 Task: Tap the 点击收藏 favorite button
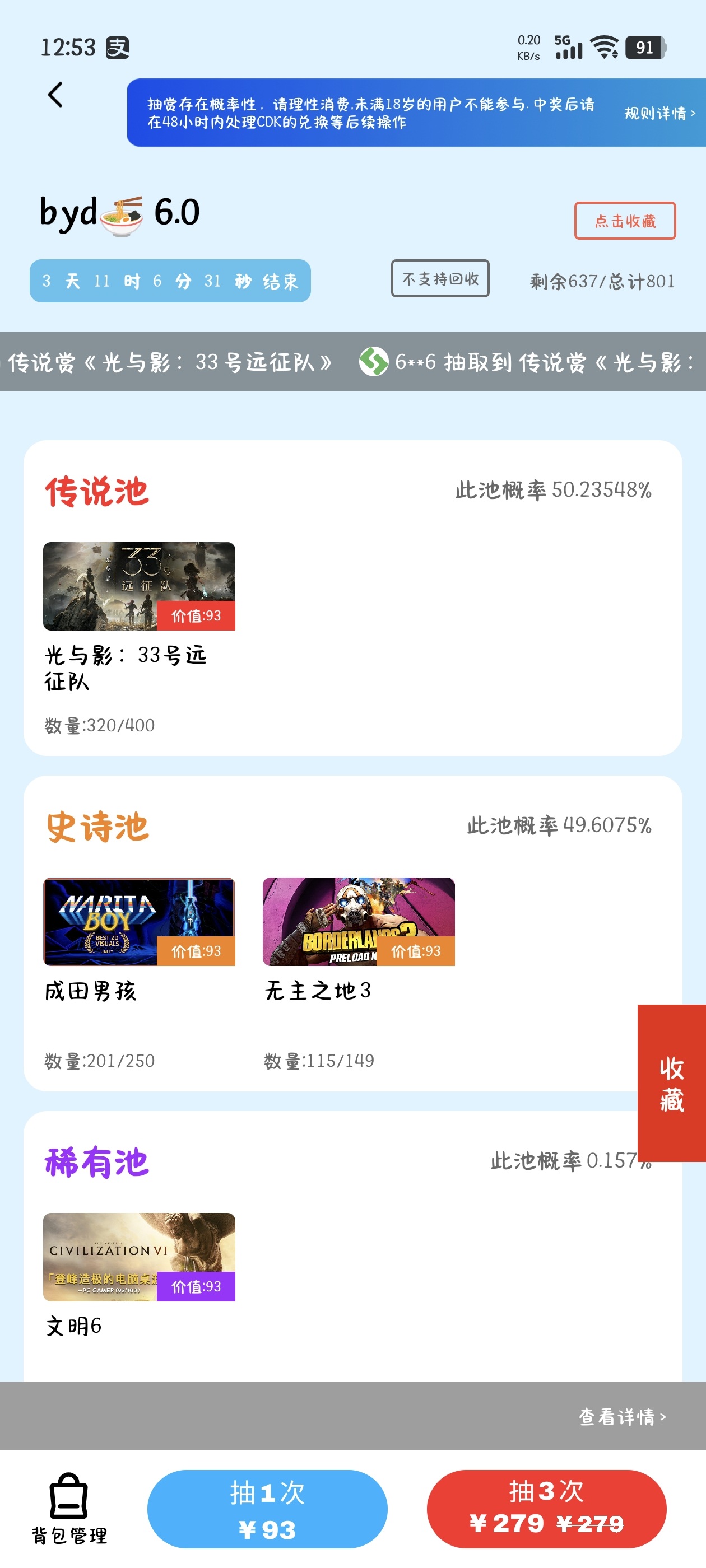coord(624,220)
